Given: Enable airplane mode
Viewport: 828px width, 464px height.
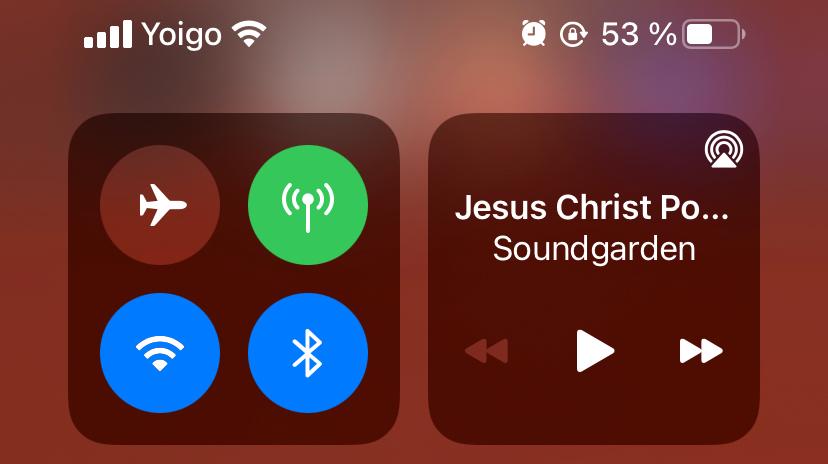Looking at the screenshot, I should click(x=160, y=206).
